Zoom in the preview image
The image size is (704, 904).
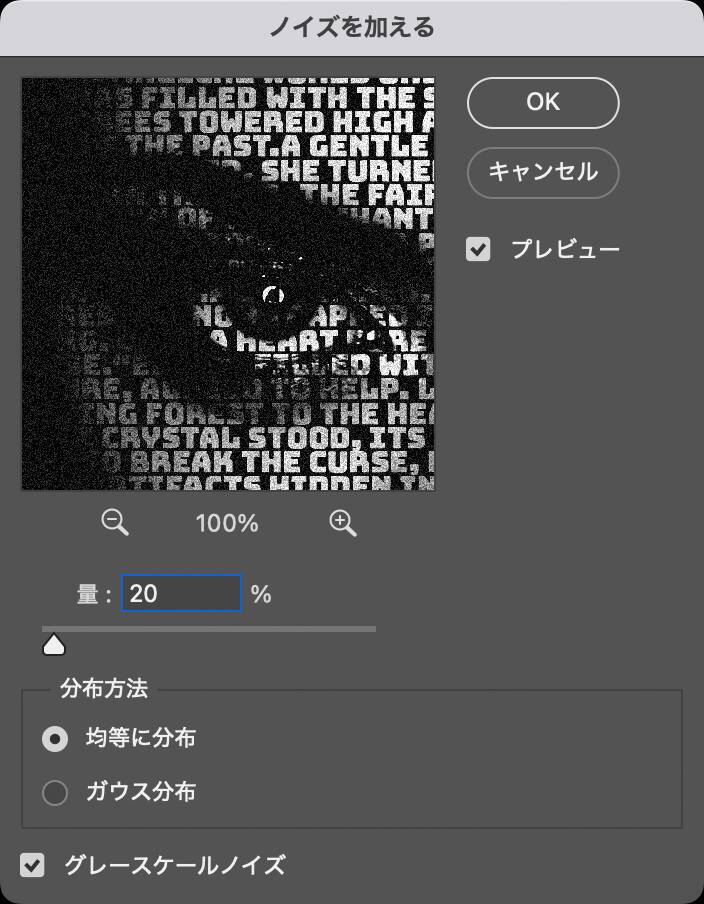pos(343,523)
